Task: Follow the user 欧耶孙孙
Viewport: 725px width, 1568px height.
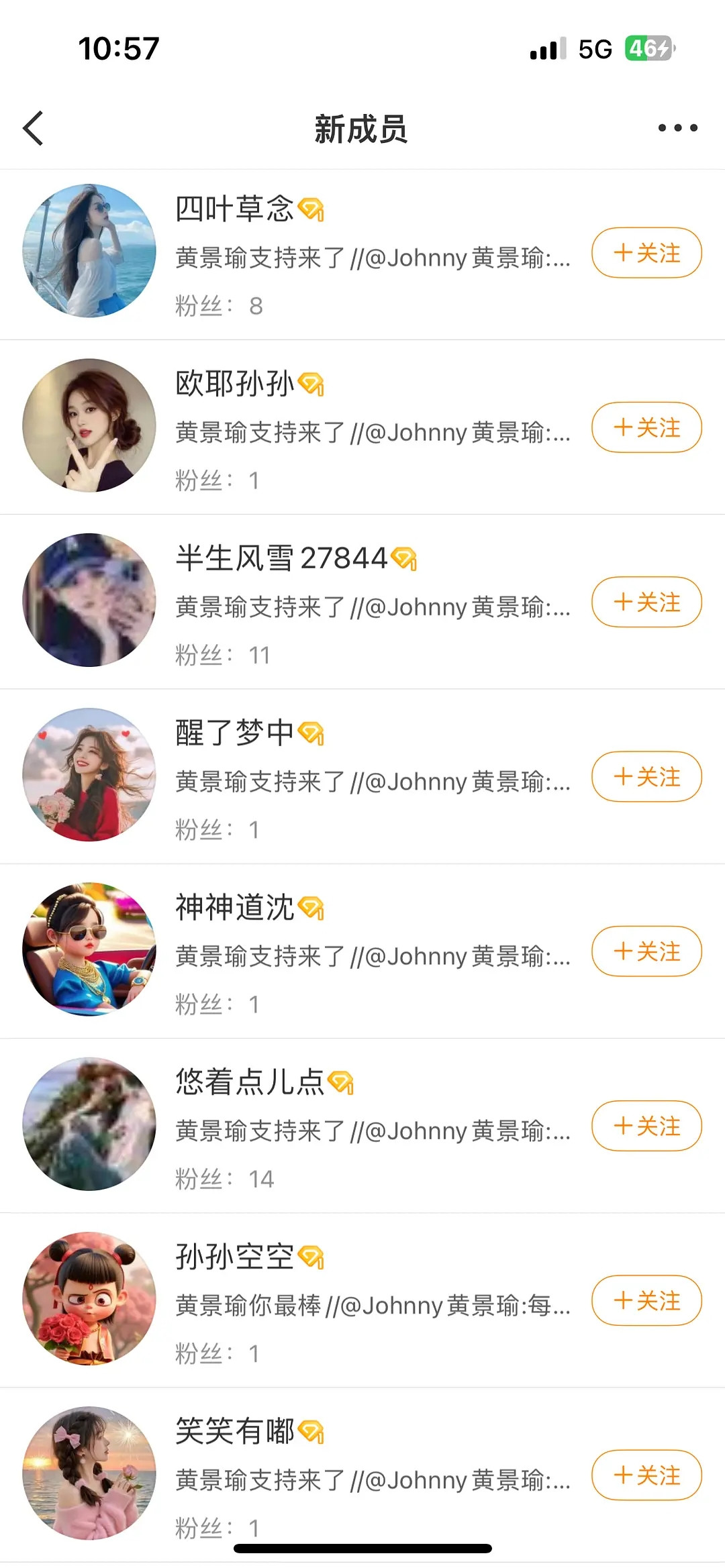Action: click(x=646, y=427)
